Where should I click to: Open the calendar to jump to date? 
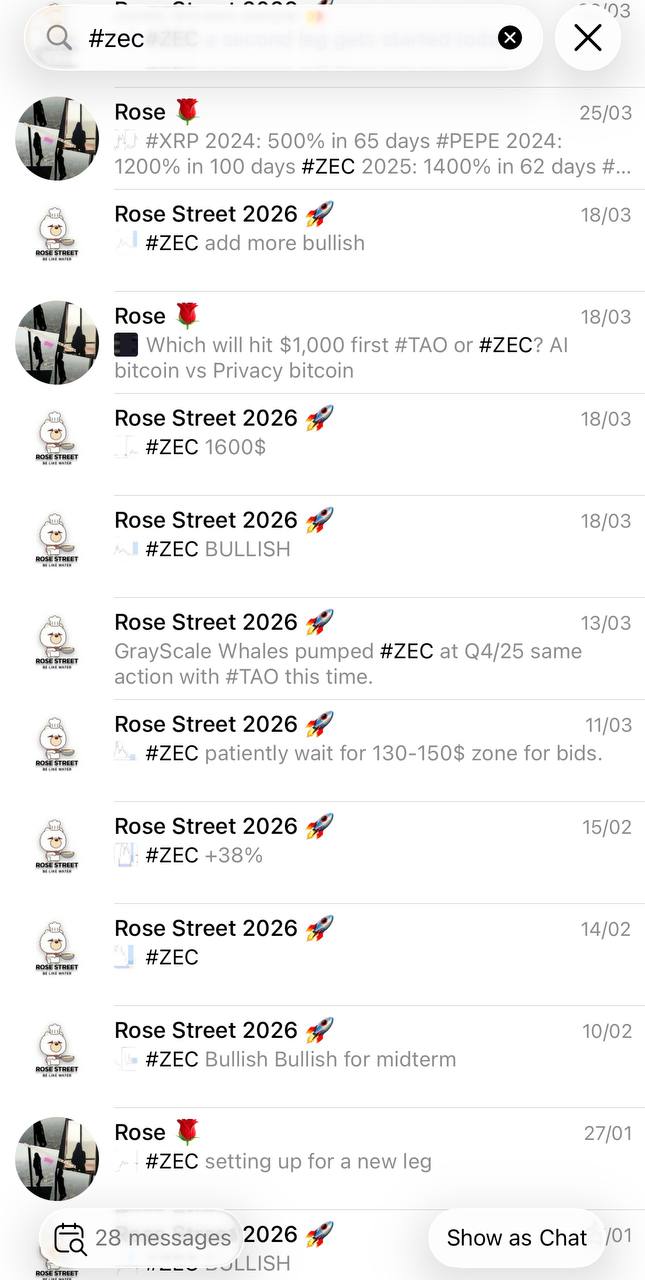70,1238
